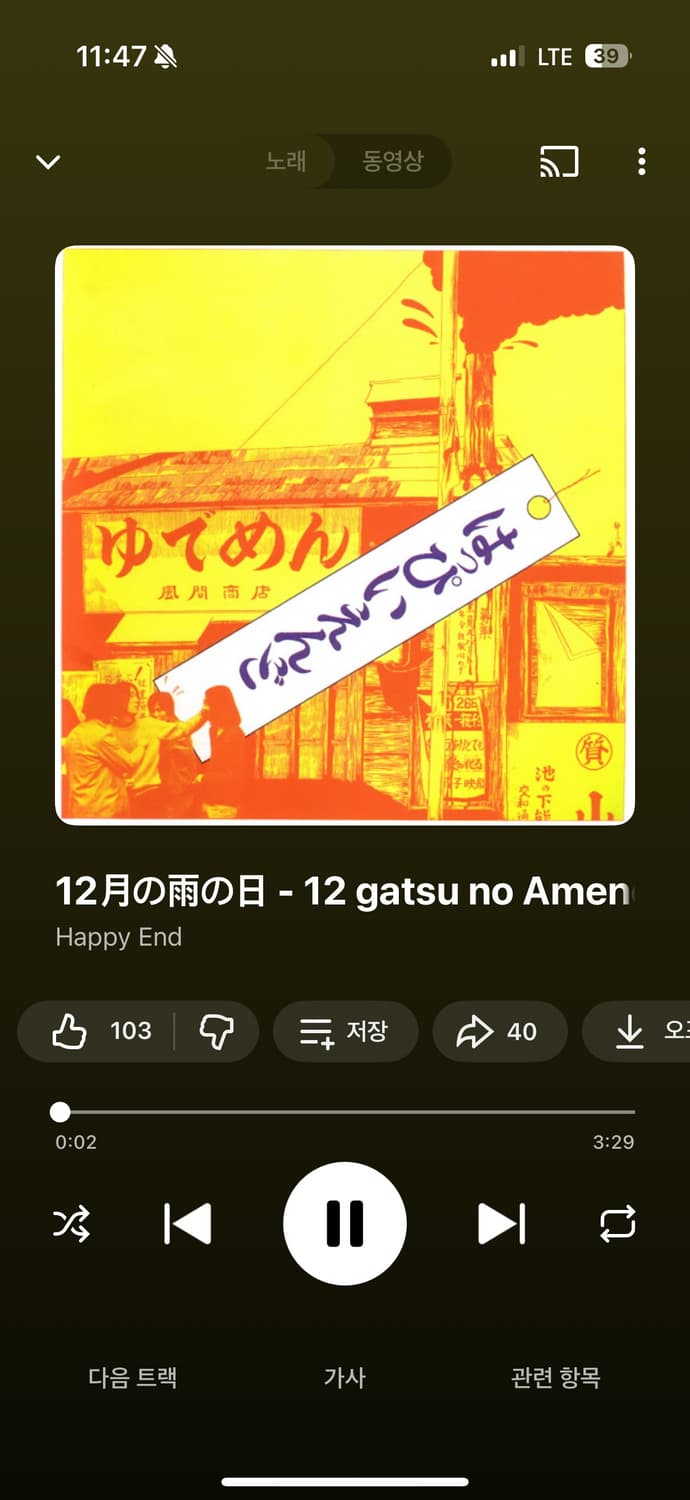This screenshot has width=690, height=1500.
Task: Open the cast to device button
Action: click(x=559, y=161)
